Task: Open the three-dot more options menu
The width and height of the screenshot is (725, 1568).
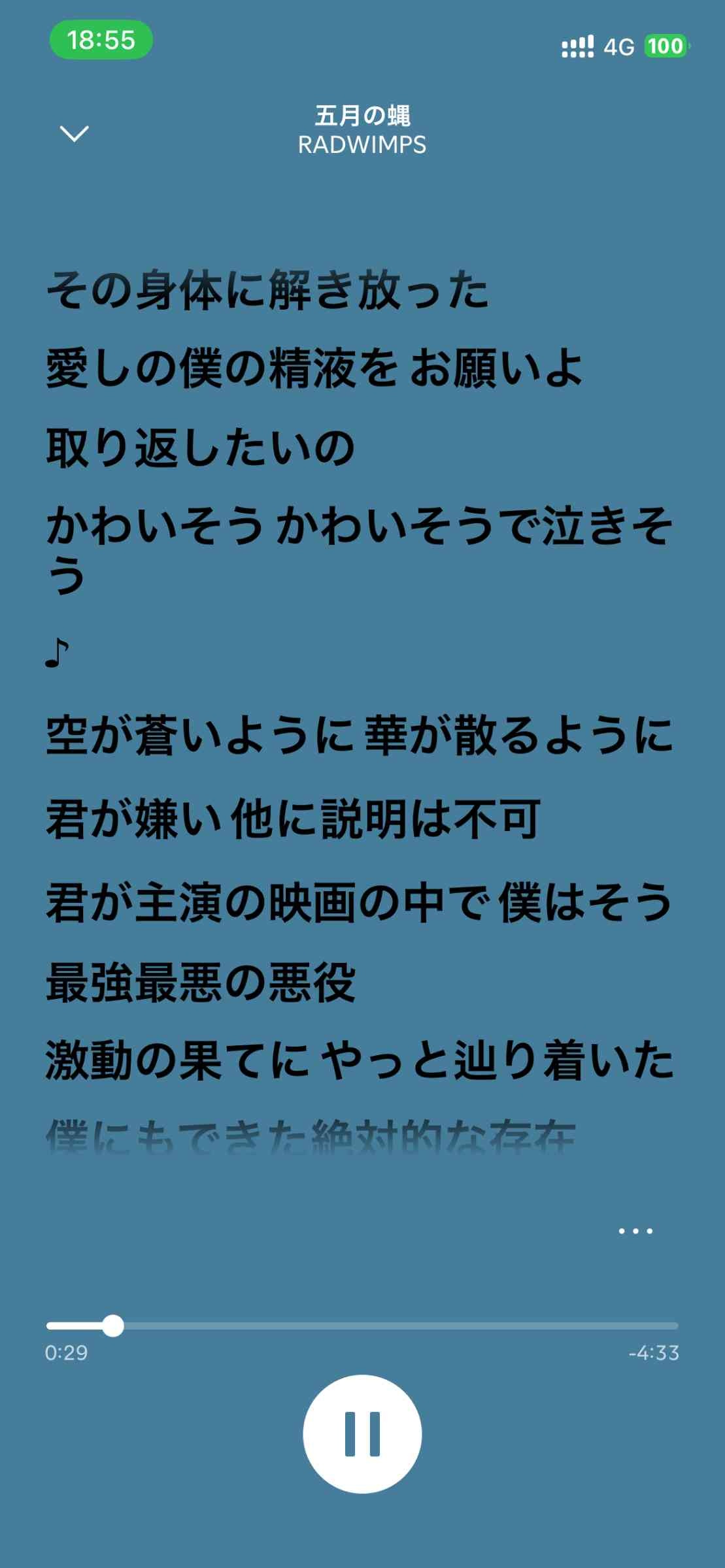Action: click(x=635, y=1231)
